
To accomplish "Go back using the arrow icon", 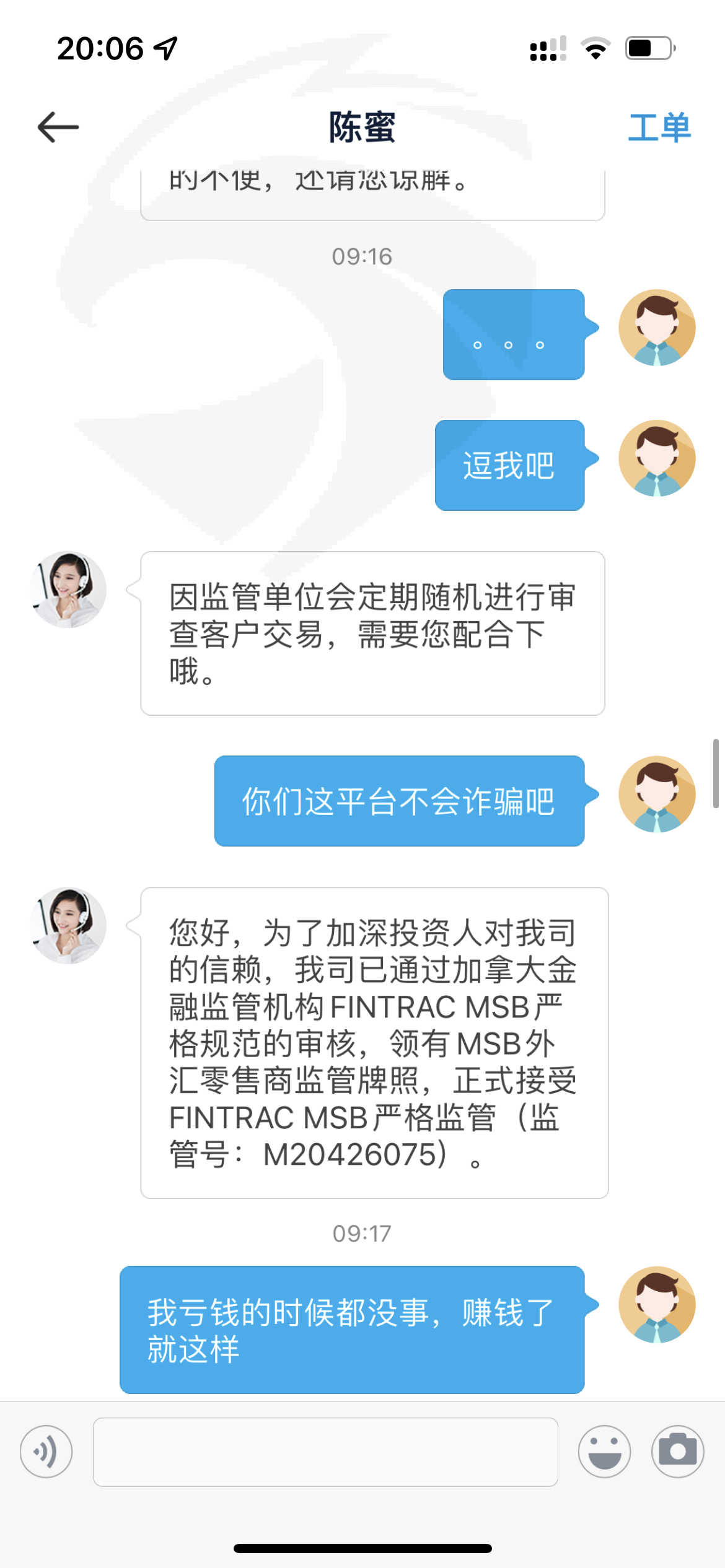I will pyautogui.click(x=58, y=127).
